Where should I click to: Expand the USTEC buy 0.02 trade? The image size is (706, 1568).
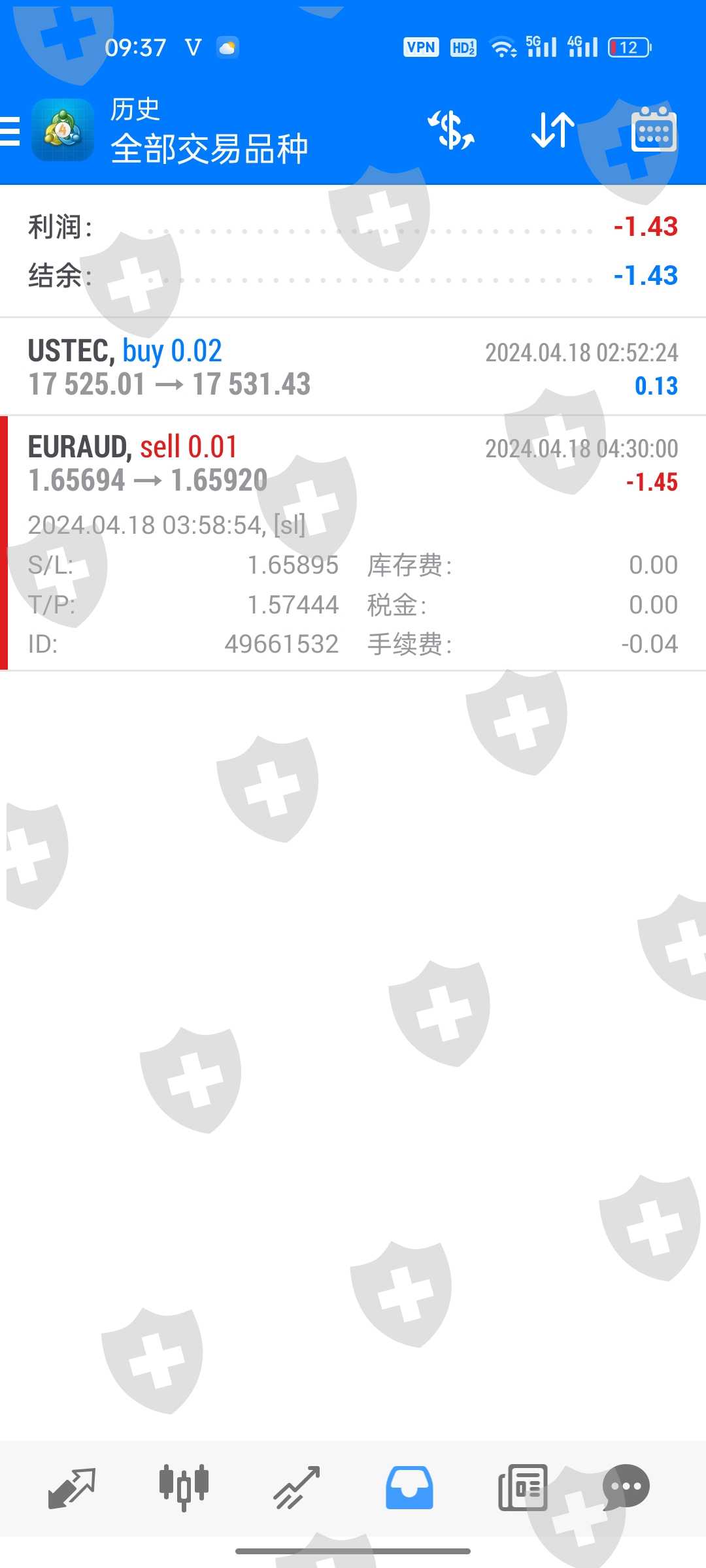coord(353,367)
